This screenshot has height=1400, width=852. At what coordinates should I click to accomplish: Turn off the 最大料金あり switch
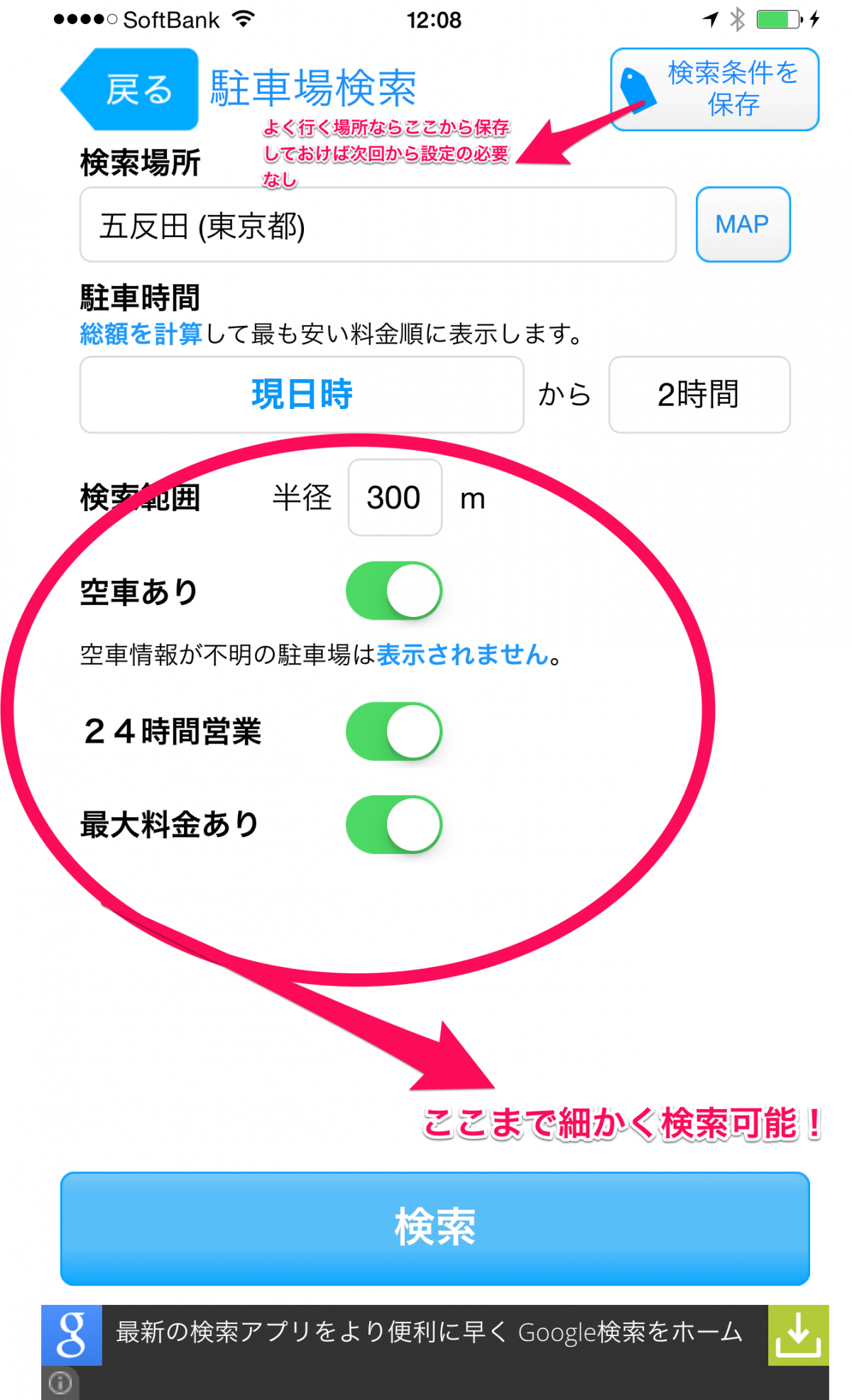click(x=394, y=824)
